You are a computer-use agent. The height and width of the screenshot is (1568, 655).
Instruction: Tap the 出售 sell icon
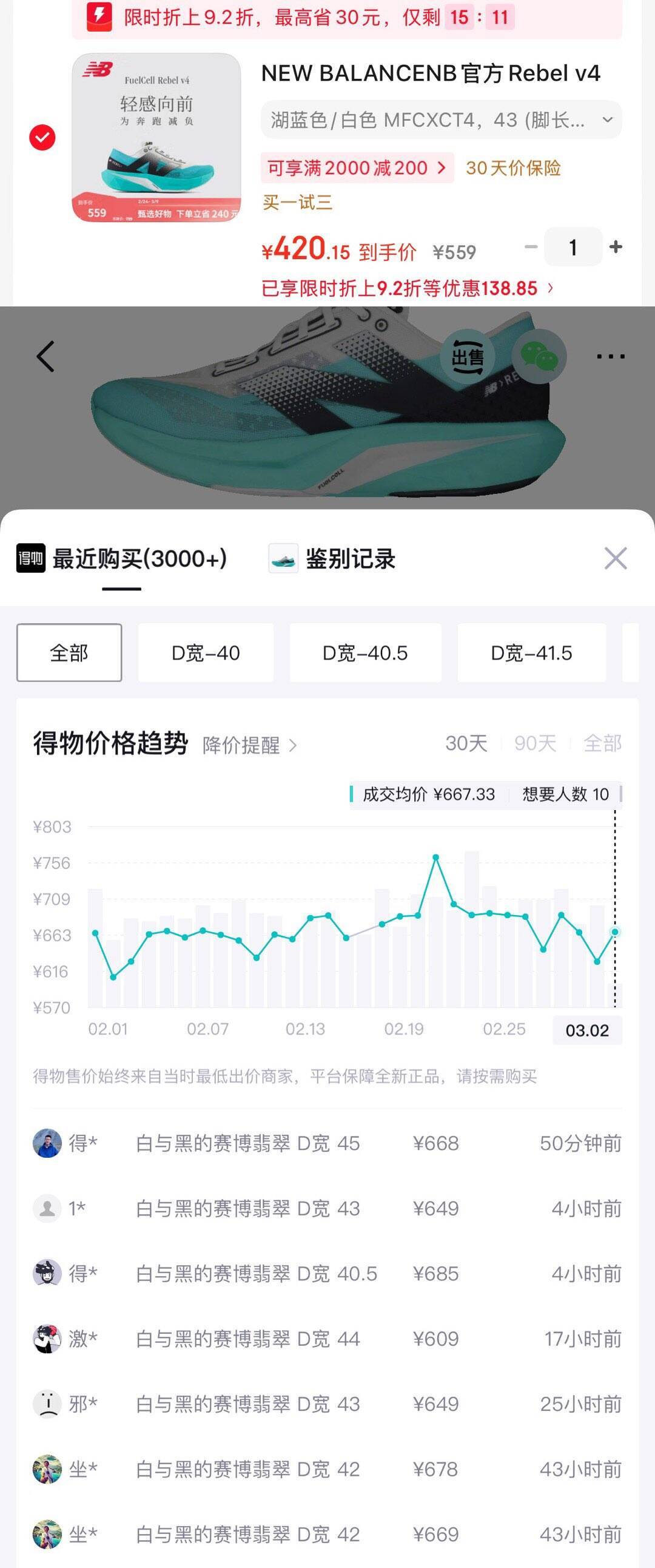pyautogui.click(x=468, y=357)
